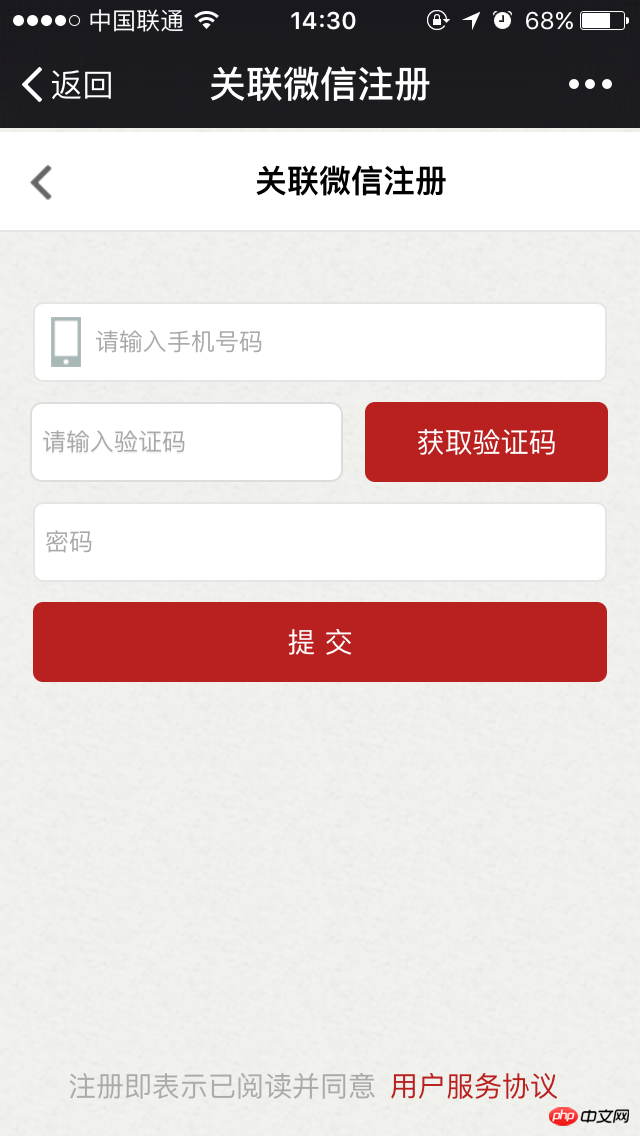The width and height of the screenshot is (640, 1136).
Task: Tap the 返回 back button in WeChat bar
Action: [x=66, y=85]
